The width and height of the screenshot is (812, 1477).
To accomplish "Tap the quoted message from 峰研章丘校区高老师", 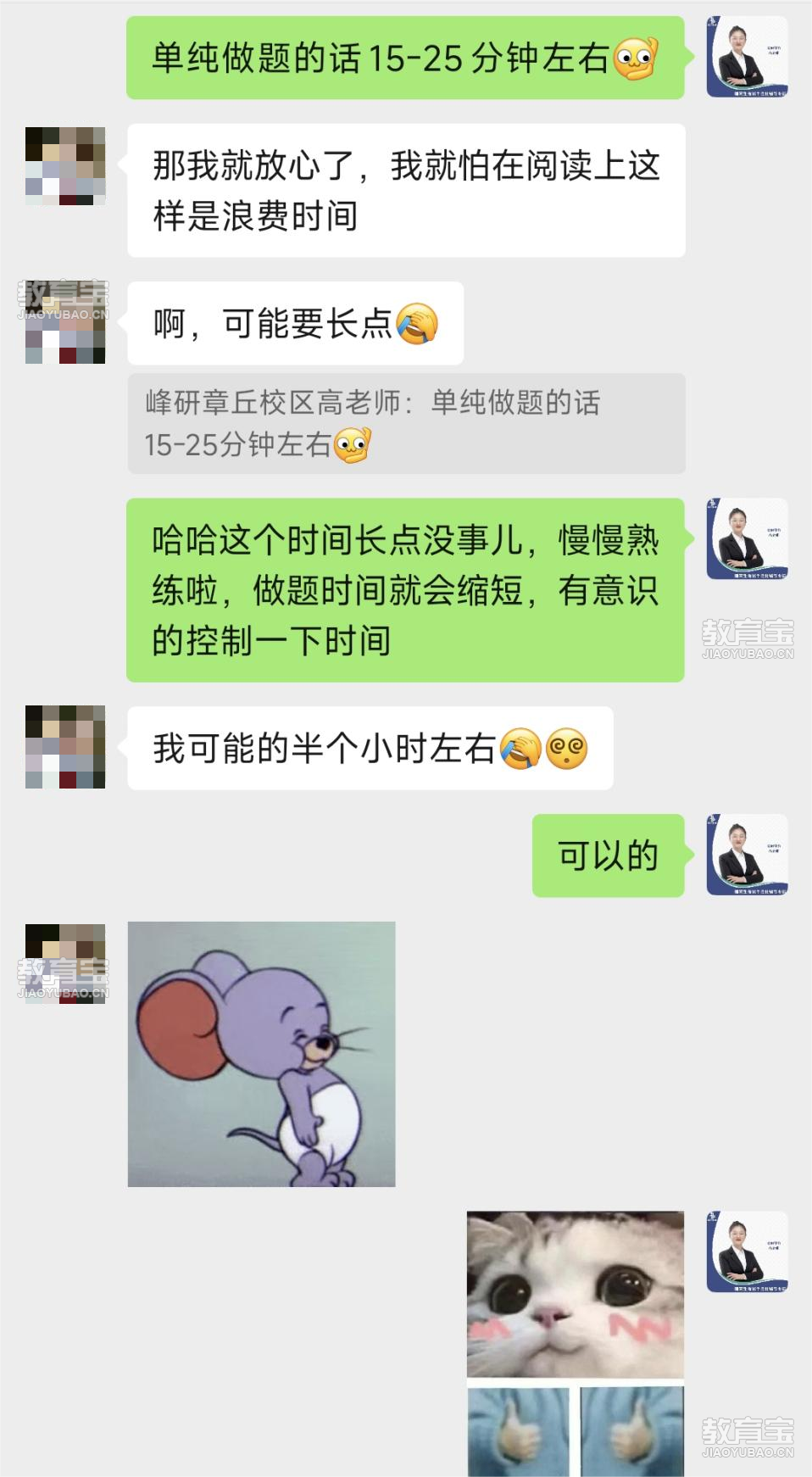I will pos(406,423).
